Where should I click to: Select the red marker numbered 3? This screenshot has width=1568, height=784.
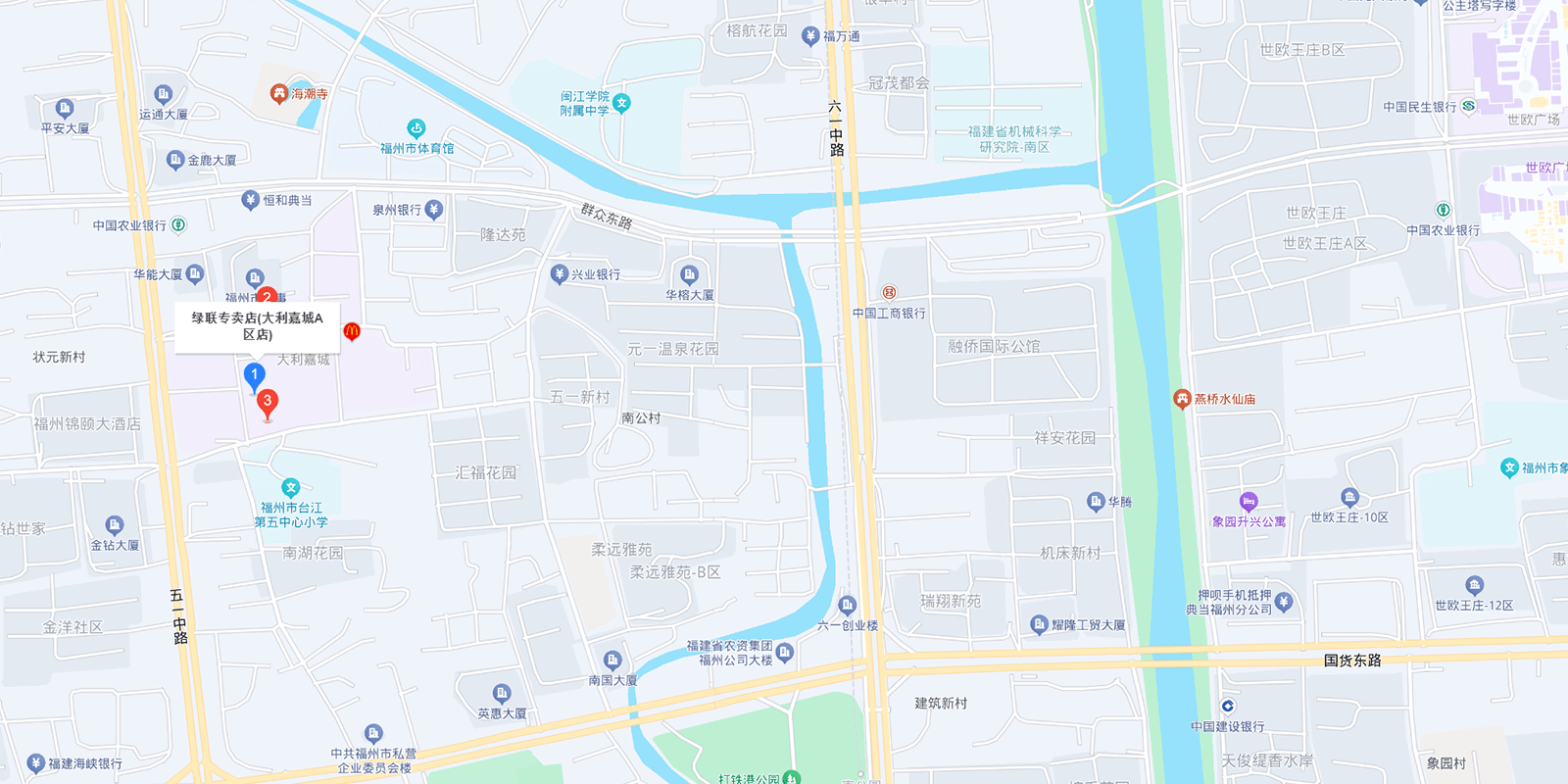[267, 402]
